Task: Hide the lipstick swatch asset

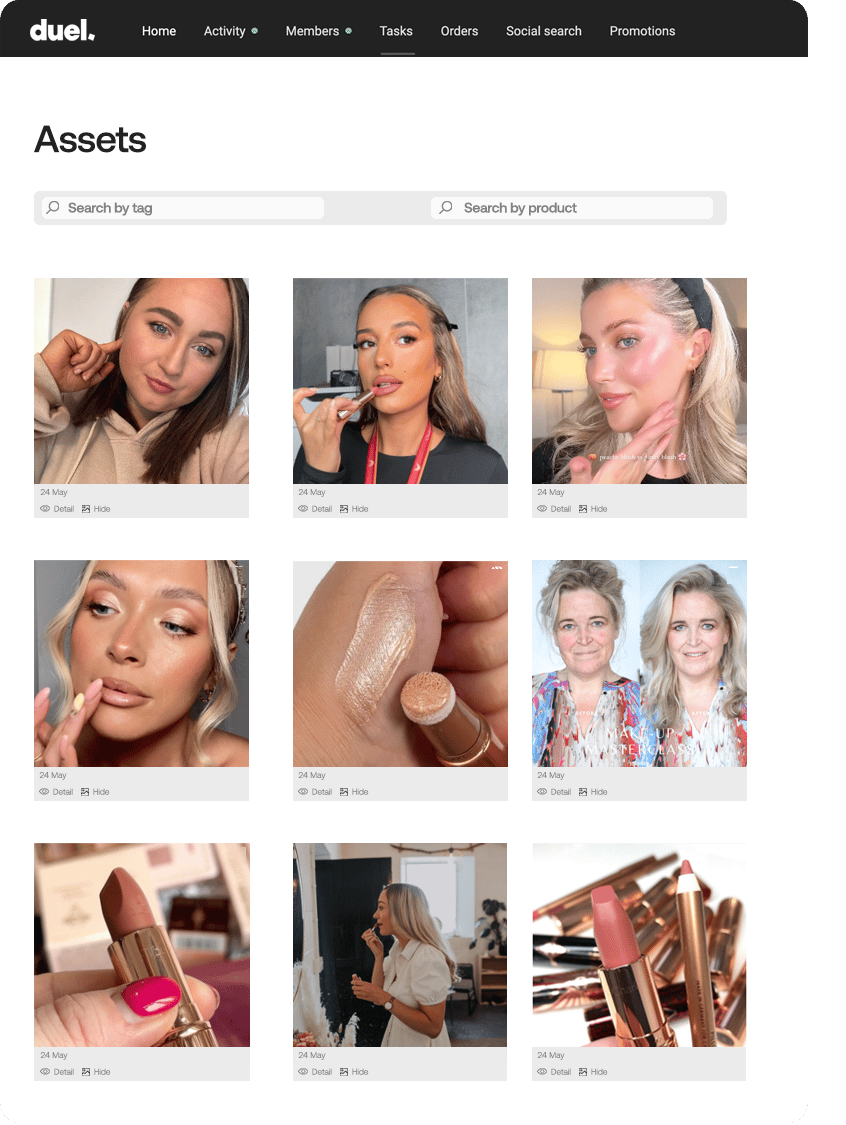Action: (x=354, y=792)
